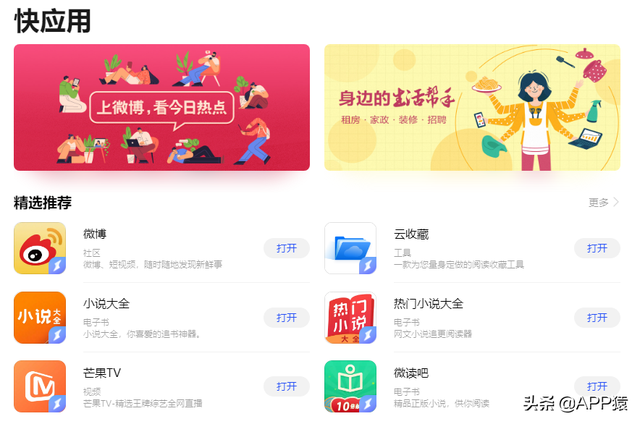
Task: Tap 打开 next to 云收藏
Action: pyautogui.click(x=596, y=248)
